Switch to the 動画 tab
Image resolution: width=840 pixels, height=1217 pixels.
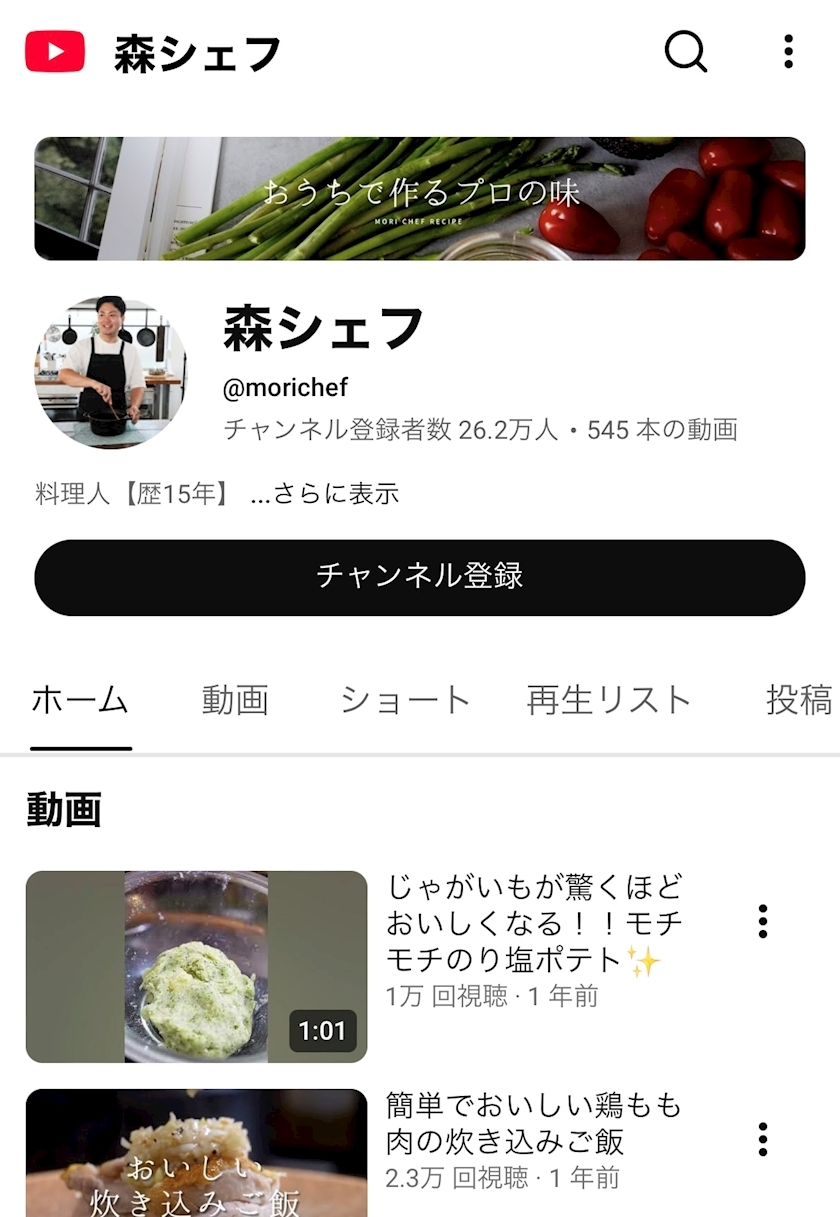pos(236,700)
